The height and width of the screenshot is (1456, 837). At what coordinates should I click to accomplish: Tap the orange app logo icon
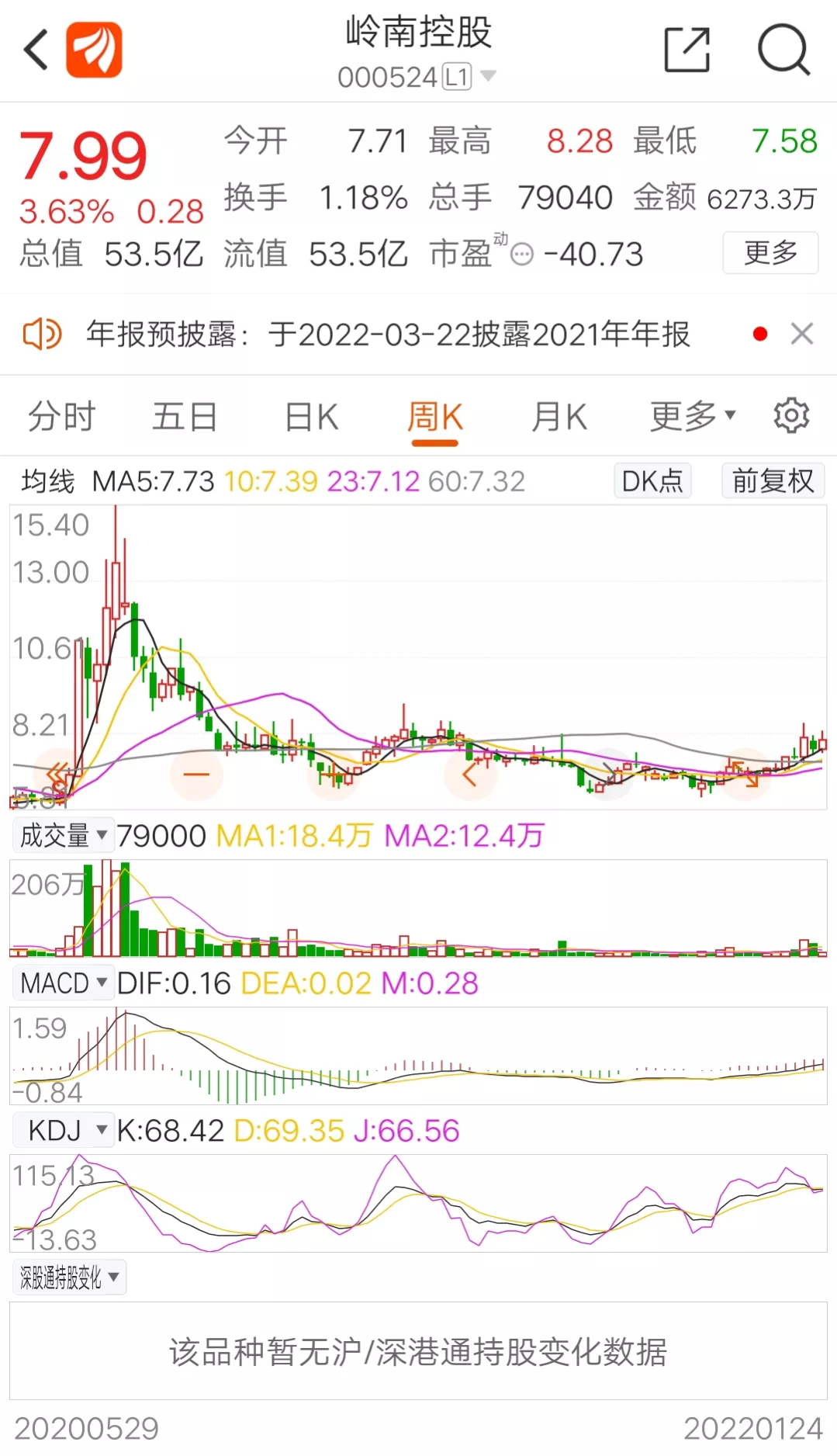(x=94, y=50)
